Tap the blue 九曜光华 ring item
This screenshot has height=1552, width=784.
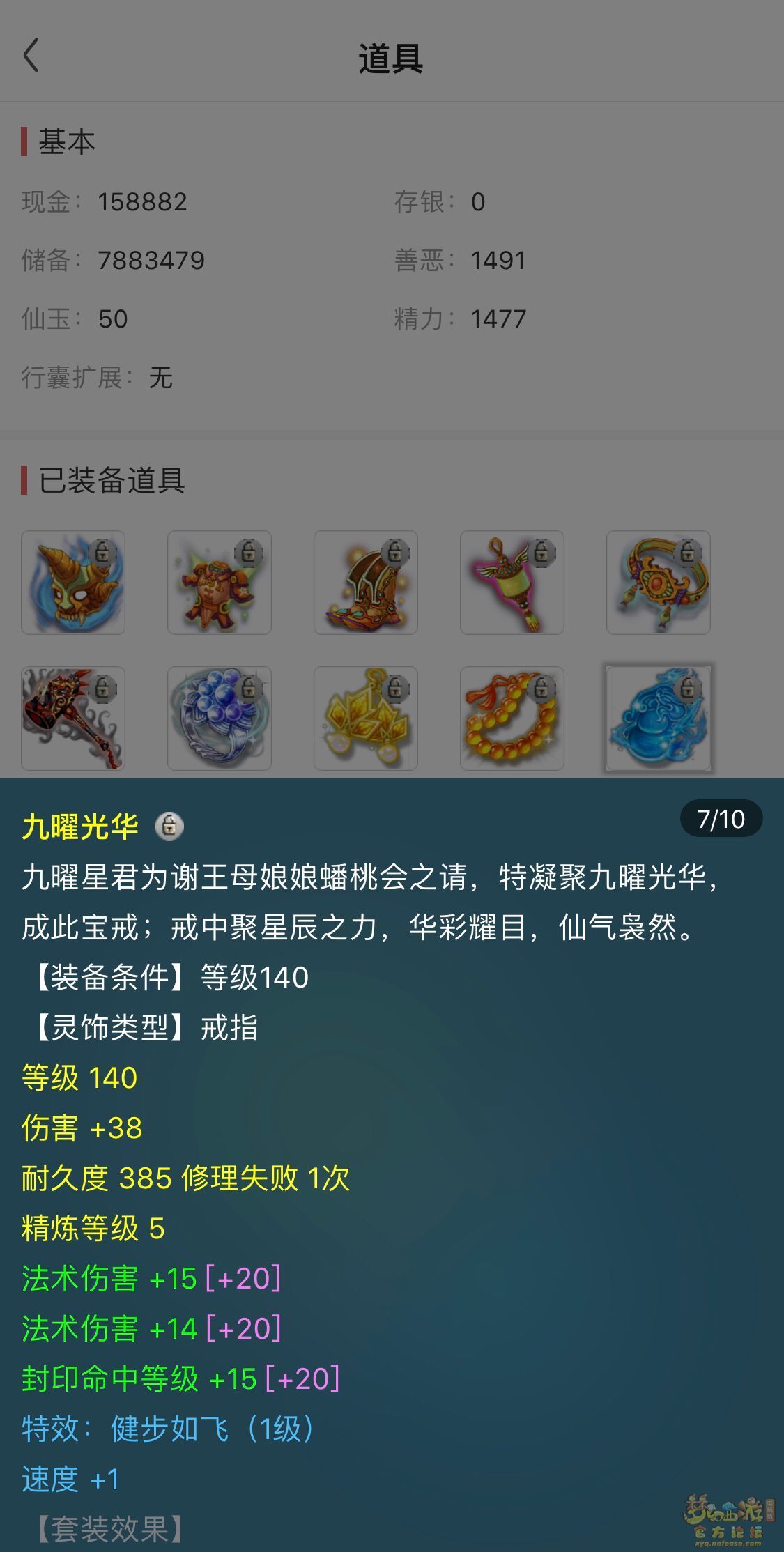coord(659,719)
